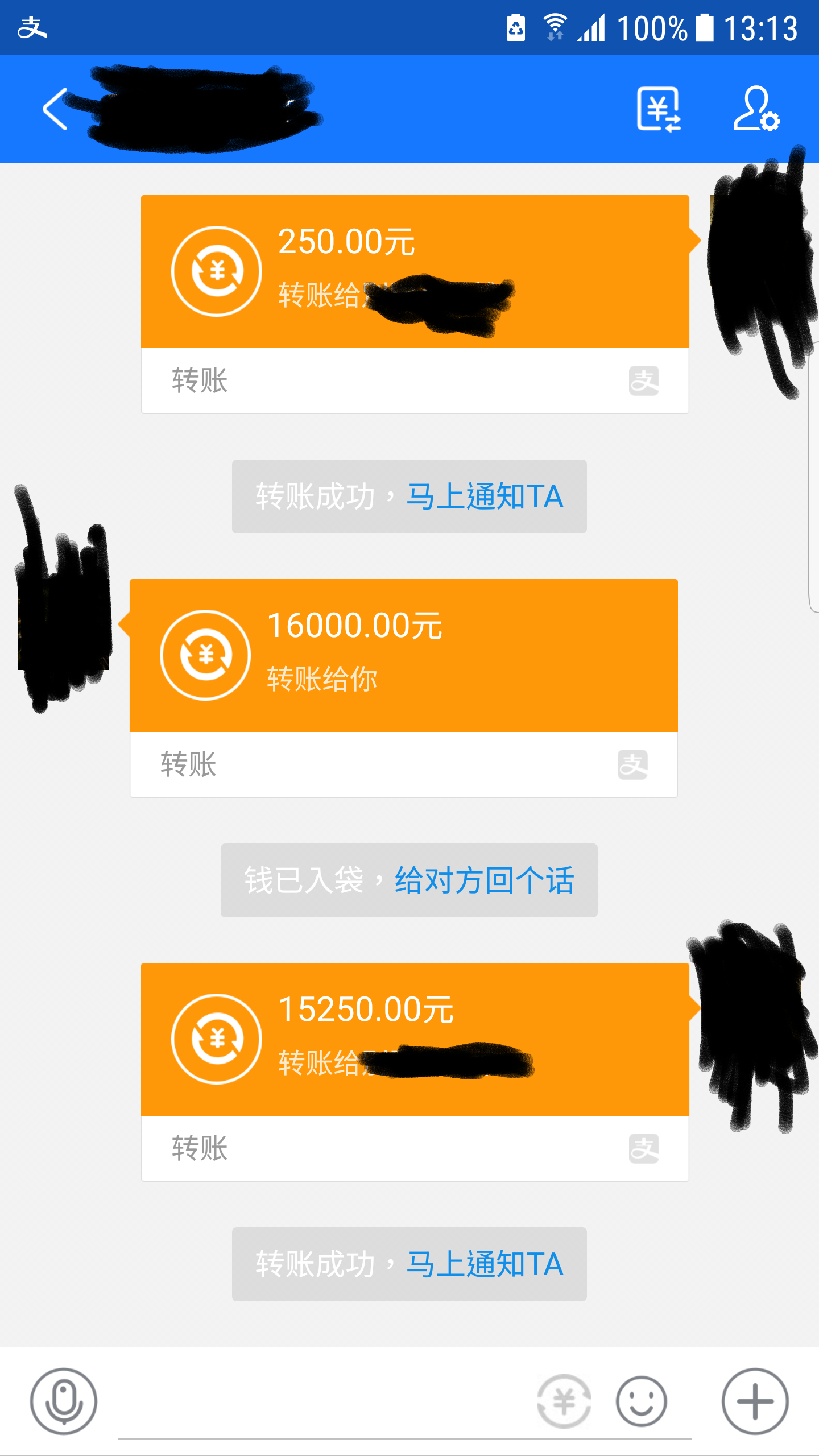Tap 马上通知TA under the 15250.00元 transfer
Viewport: 819px width, 1456px height.
[x=485, y=1264]
